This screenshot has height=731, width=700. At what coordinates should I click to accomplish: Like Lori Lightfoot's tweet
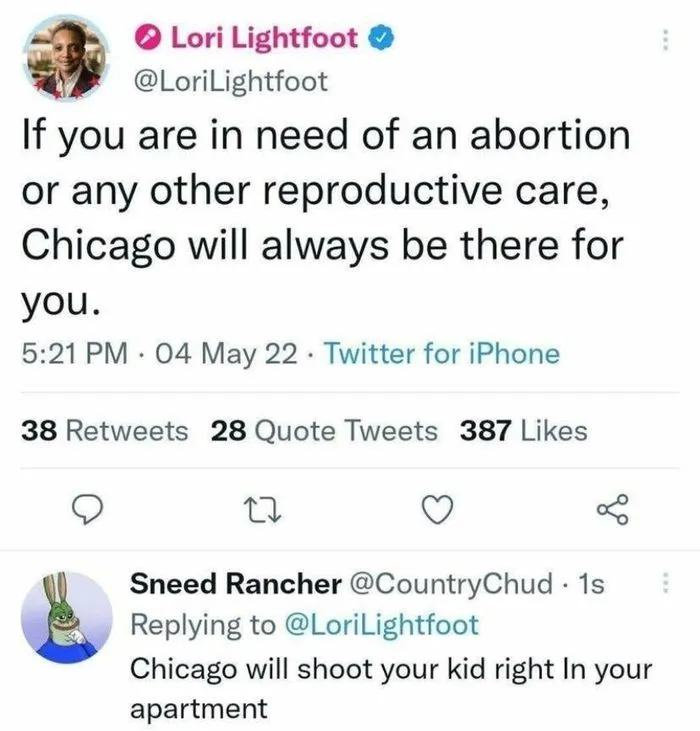(x=435, y=511)
